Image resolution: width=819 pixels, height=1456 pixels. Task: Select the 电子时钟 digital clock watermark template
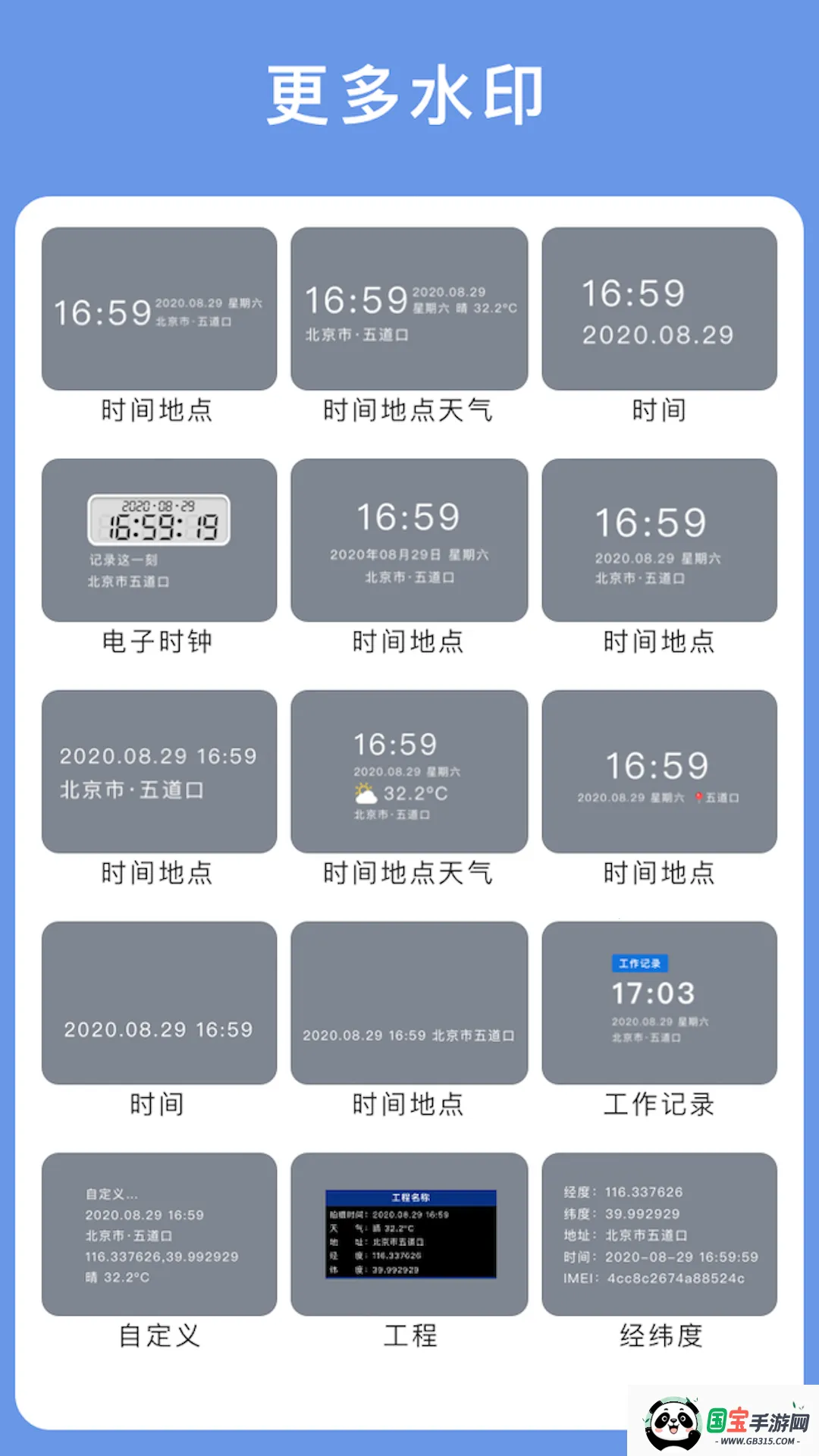tap(158, 538)
